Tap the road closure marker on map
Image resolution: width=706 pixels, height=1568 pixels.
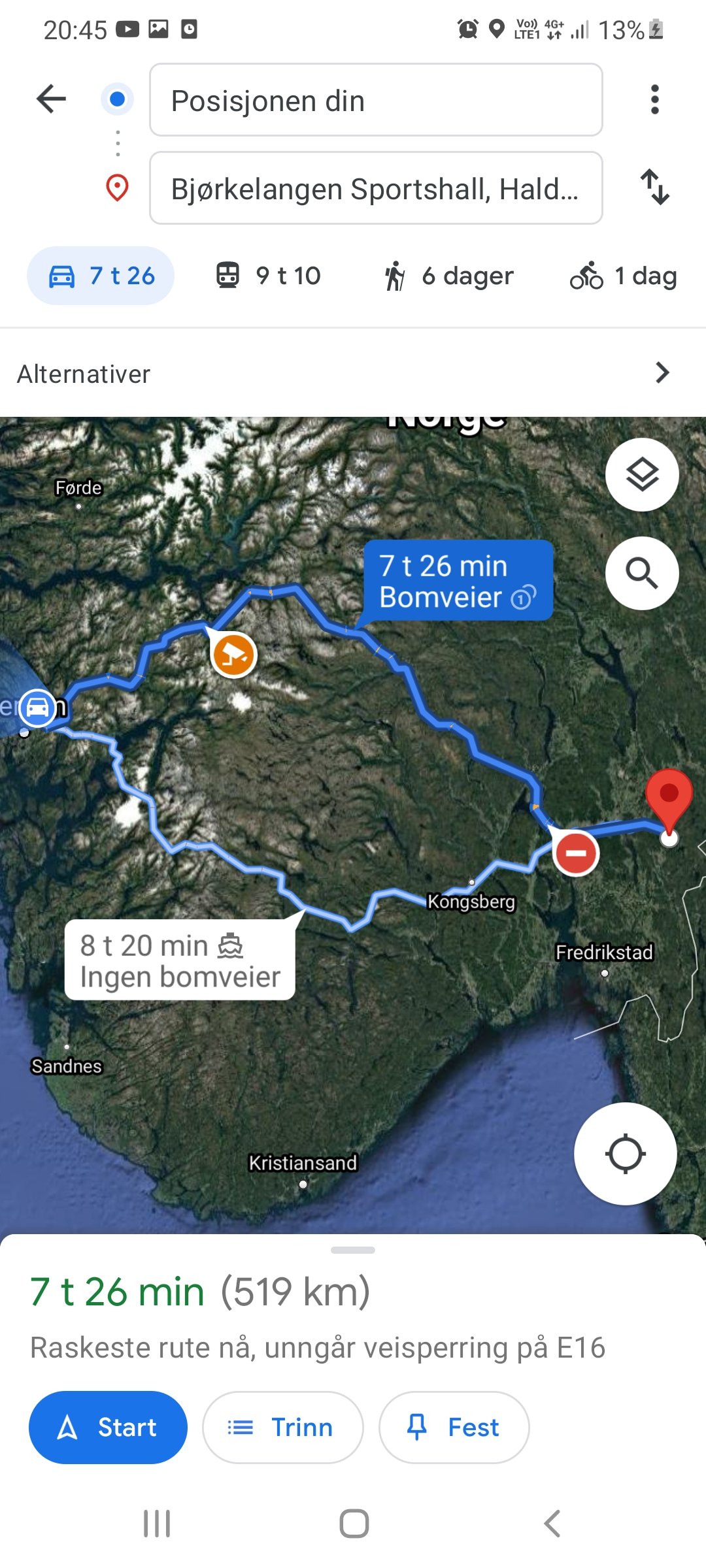pos(575,853)
